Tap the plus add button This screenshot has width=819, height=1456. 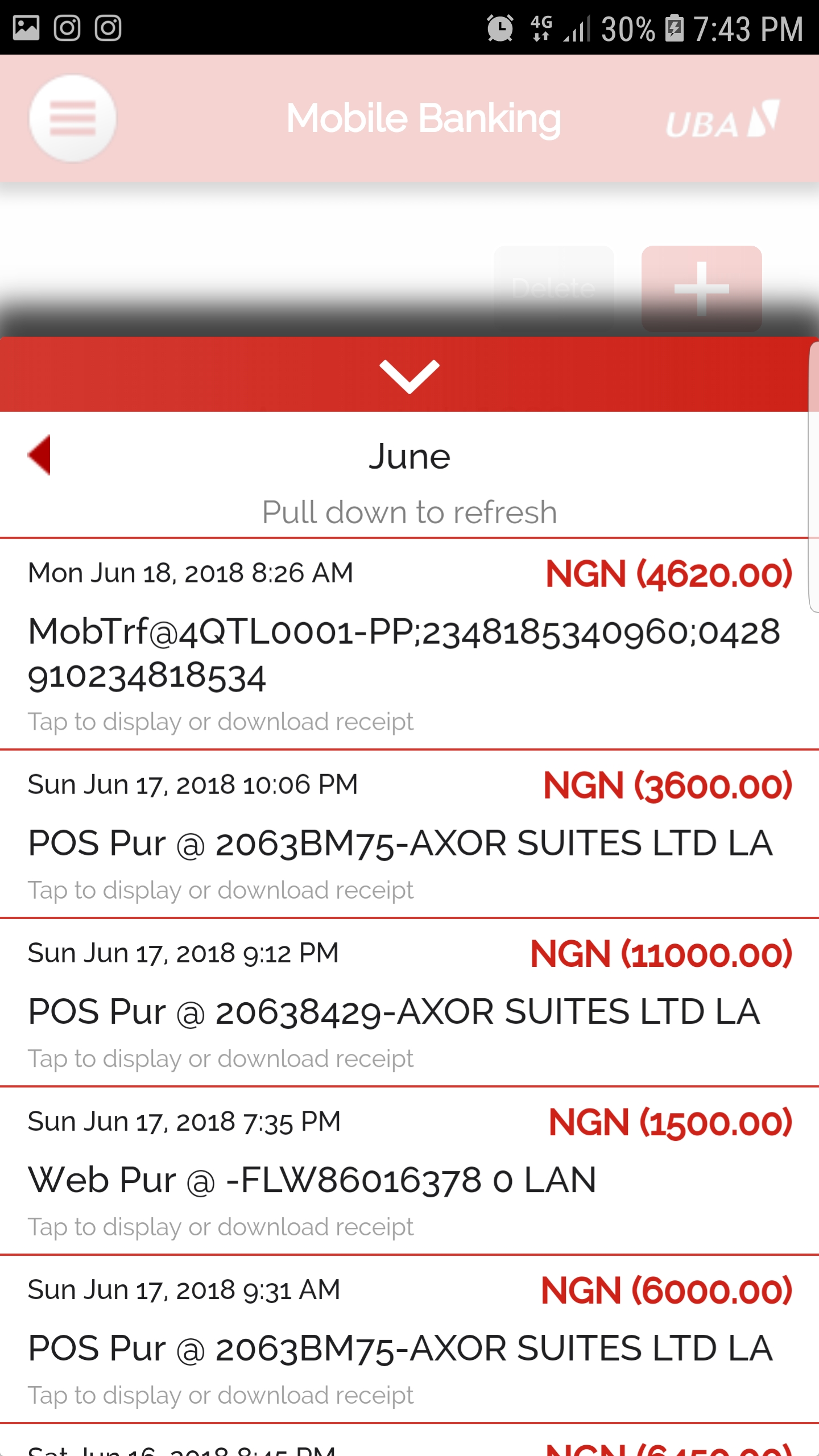pyautogui.click(x=701, y=288)
